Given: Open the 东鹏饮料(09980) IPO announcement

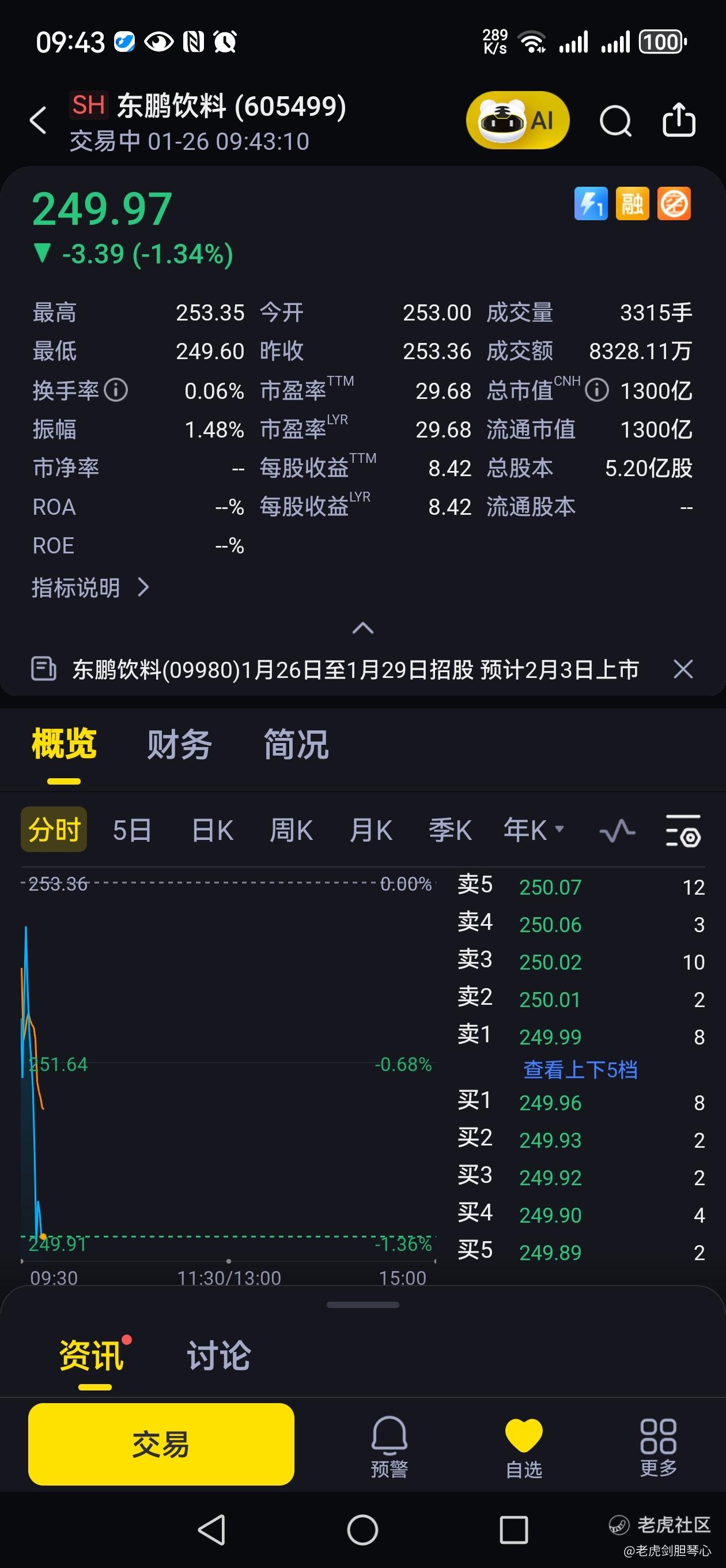Looking at the screenshot, I should pos(355,669).
